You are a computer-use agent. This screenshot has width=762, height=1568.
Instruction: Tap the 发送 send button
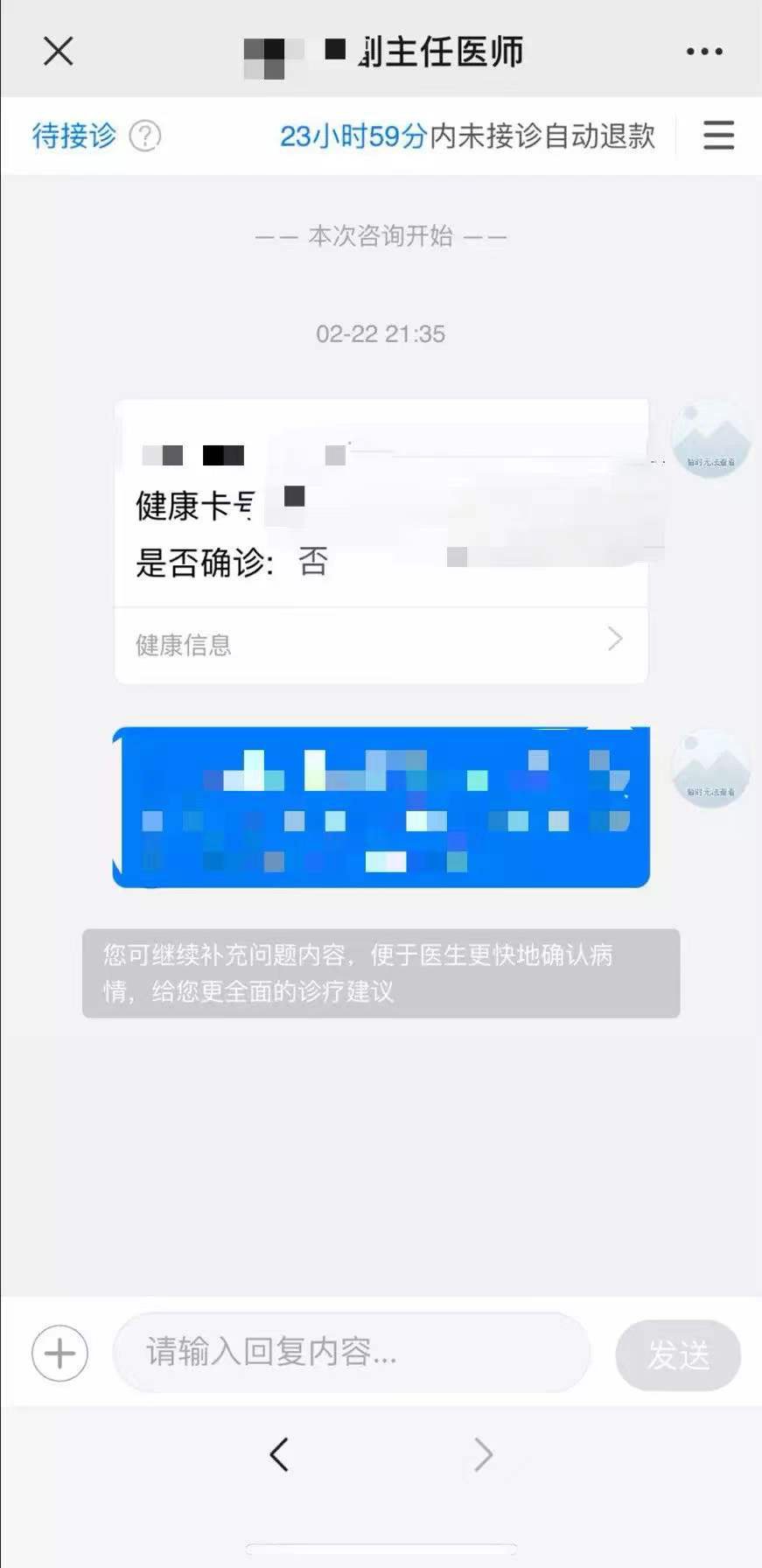(678, 1354)
